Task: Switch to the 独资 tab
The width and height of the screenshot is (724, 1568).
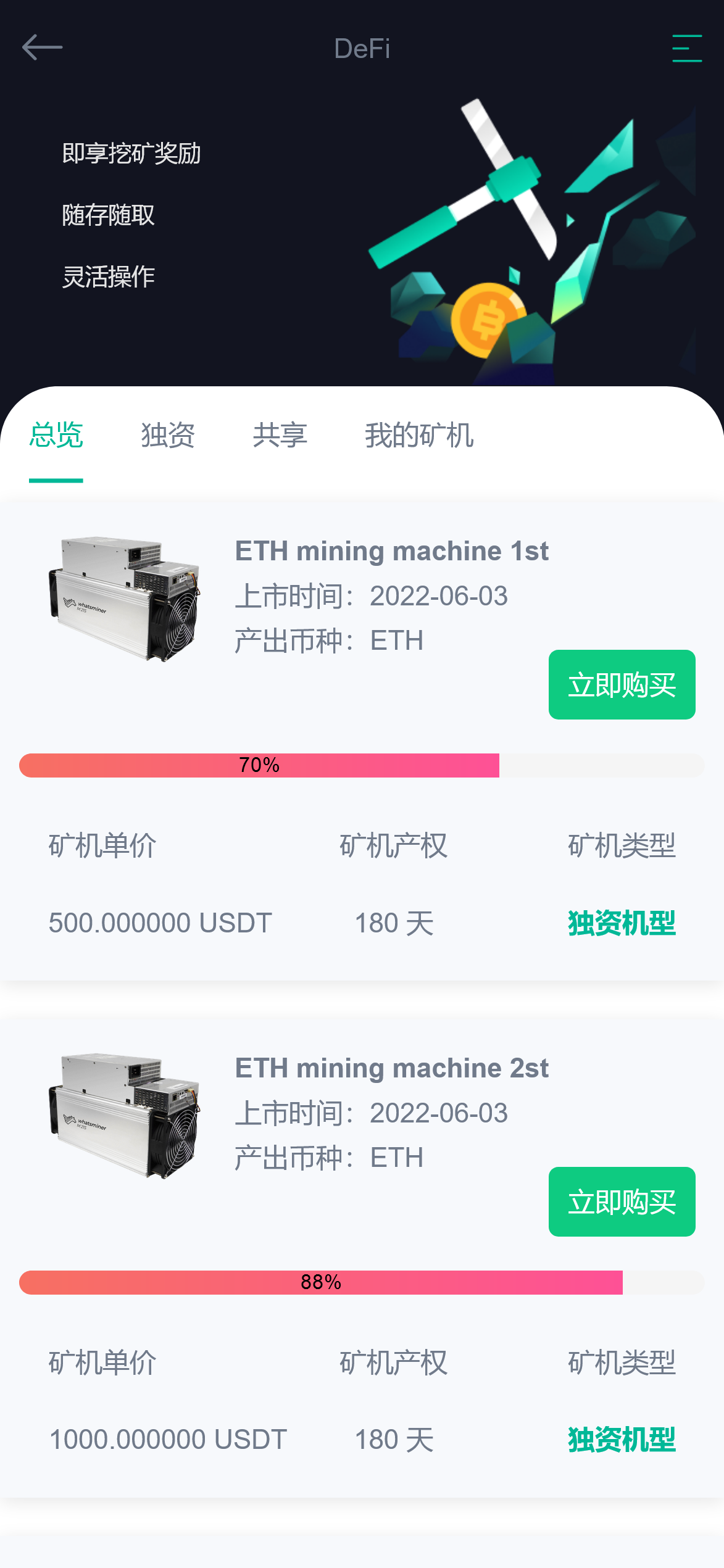Action: pyautogui.click(x=168, y=436)
